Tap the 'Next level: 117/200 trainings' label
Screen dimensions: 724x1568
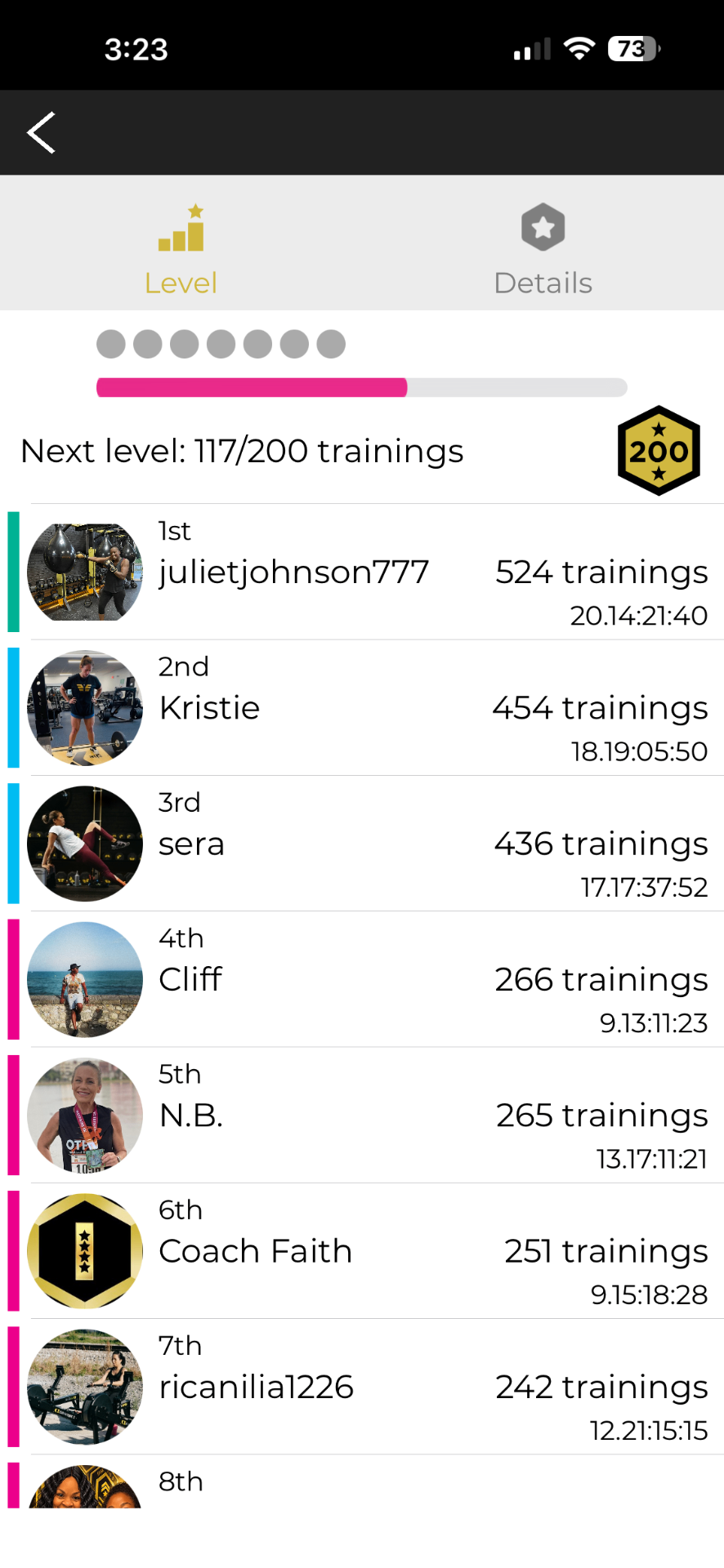[x=242, y=450]
